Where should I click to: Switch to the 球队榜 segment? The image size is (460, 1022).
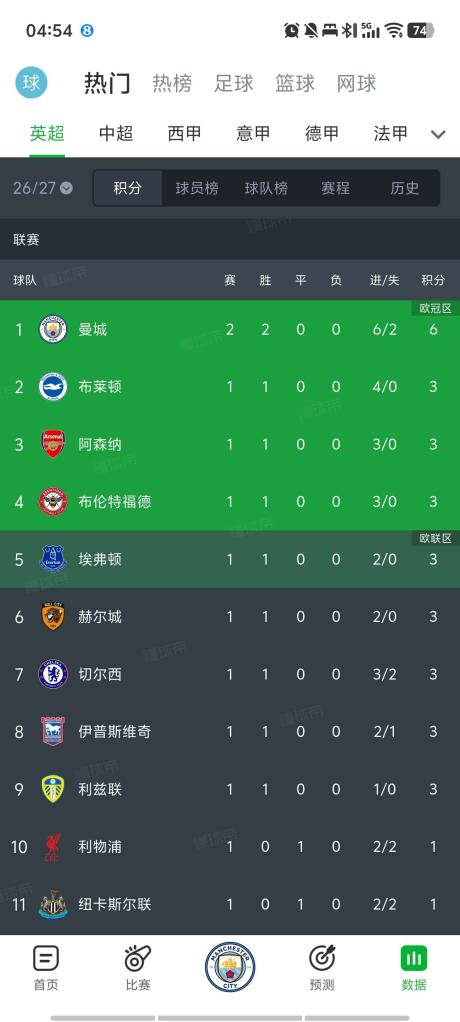[266, 188]
